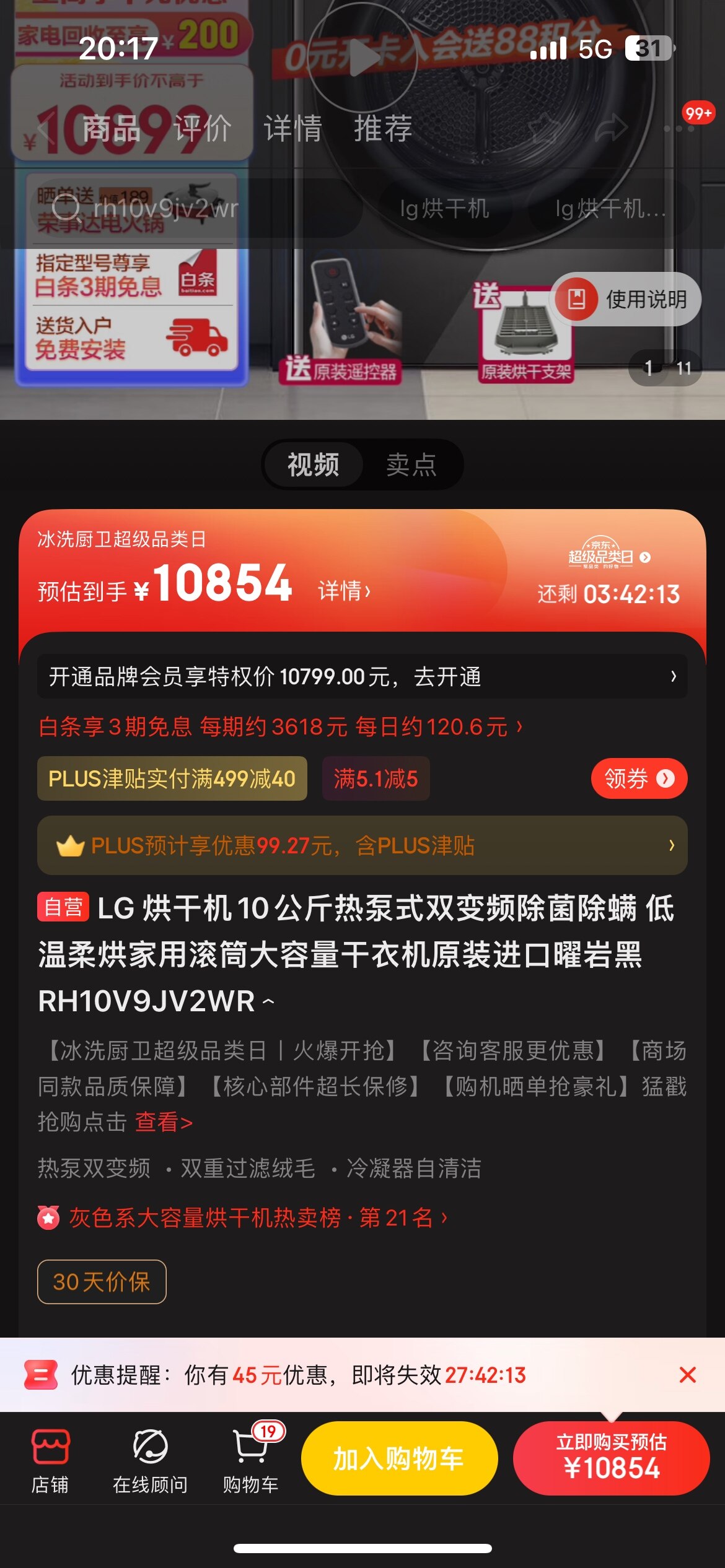The width and height of the screenshot is (725, 1568).
Task: Open 使用说明 user manual
Action: tap(626, 299)
